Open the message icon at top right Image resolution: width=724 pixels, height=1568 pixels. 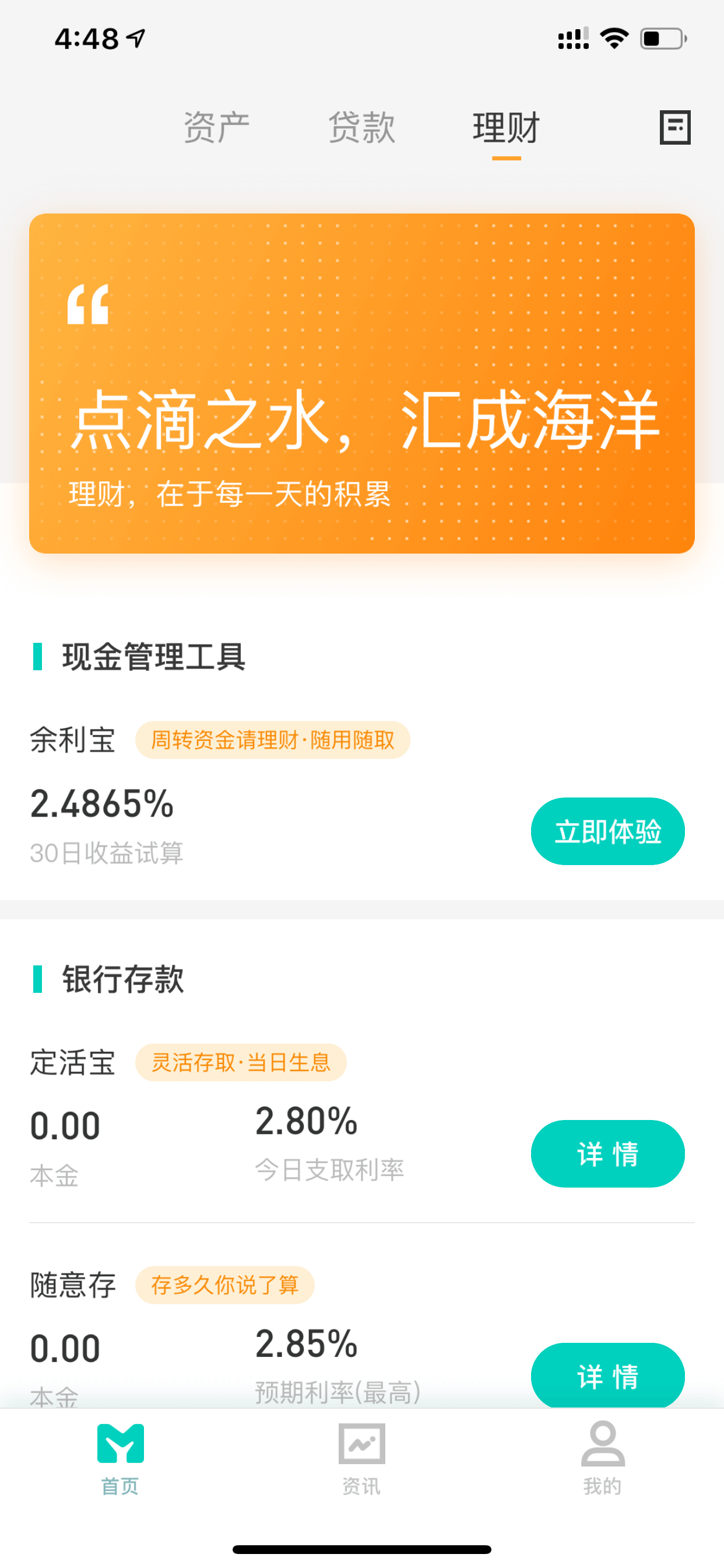(674, 127)
